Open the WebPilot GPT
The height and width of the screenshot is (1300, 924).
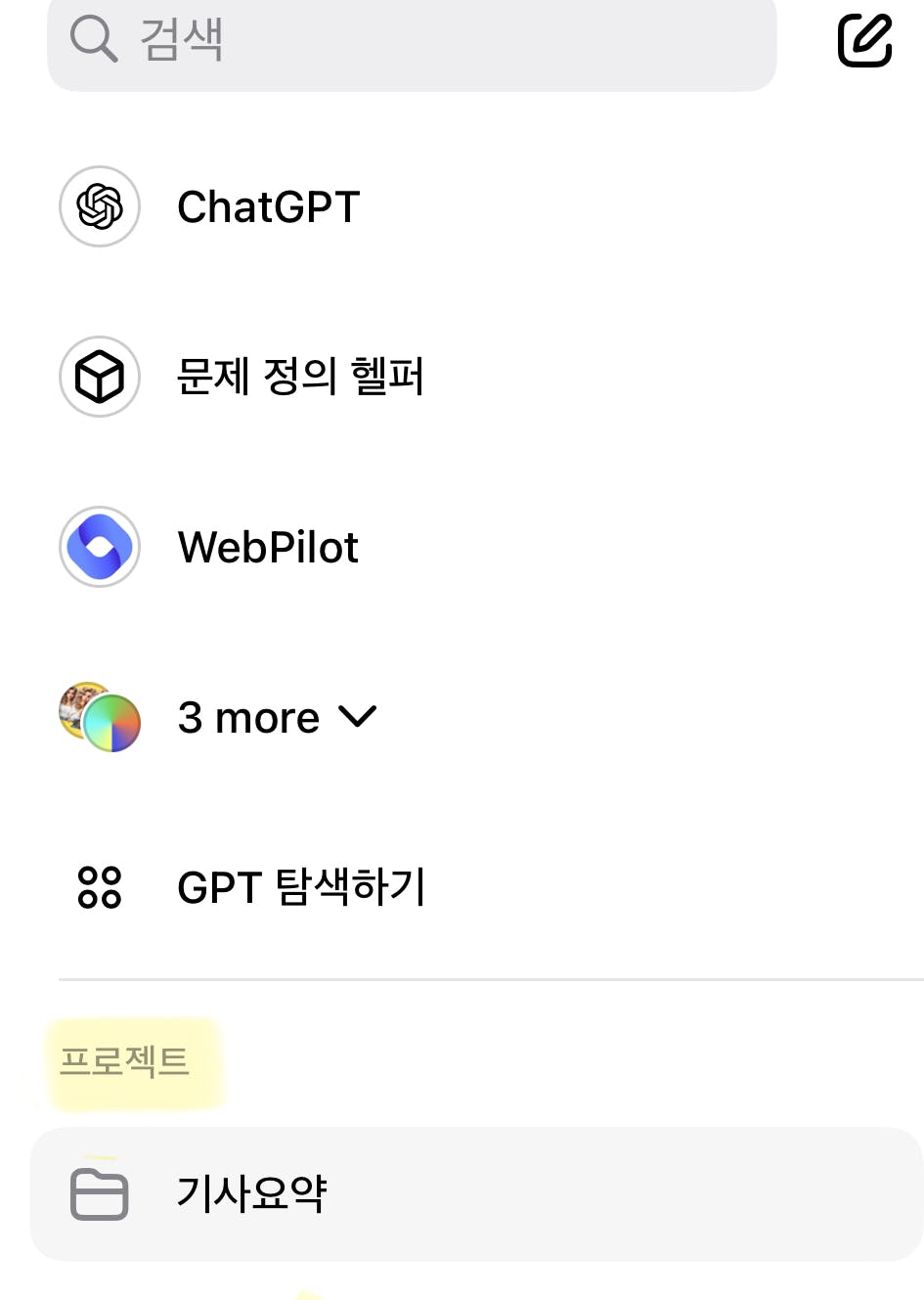point(267,548)
